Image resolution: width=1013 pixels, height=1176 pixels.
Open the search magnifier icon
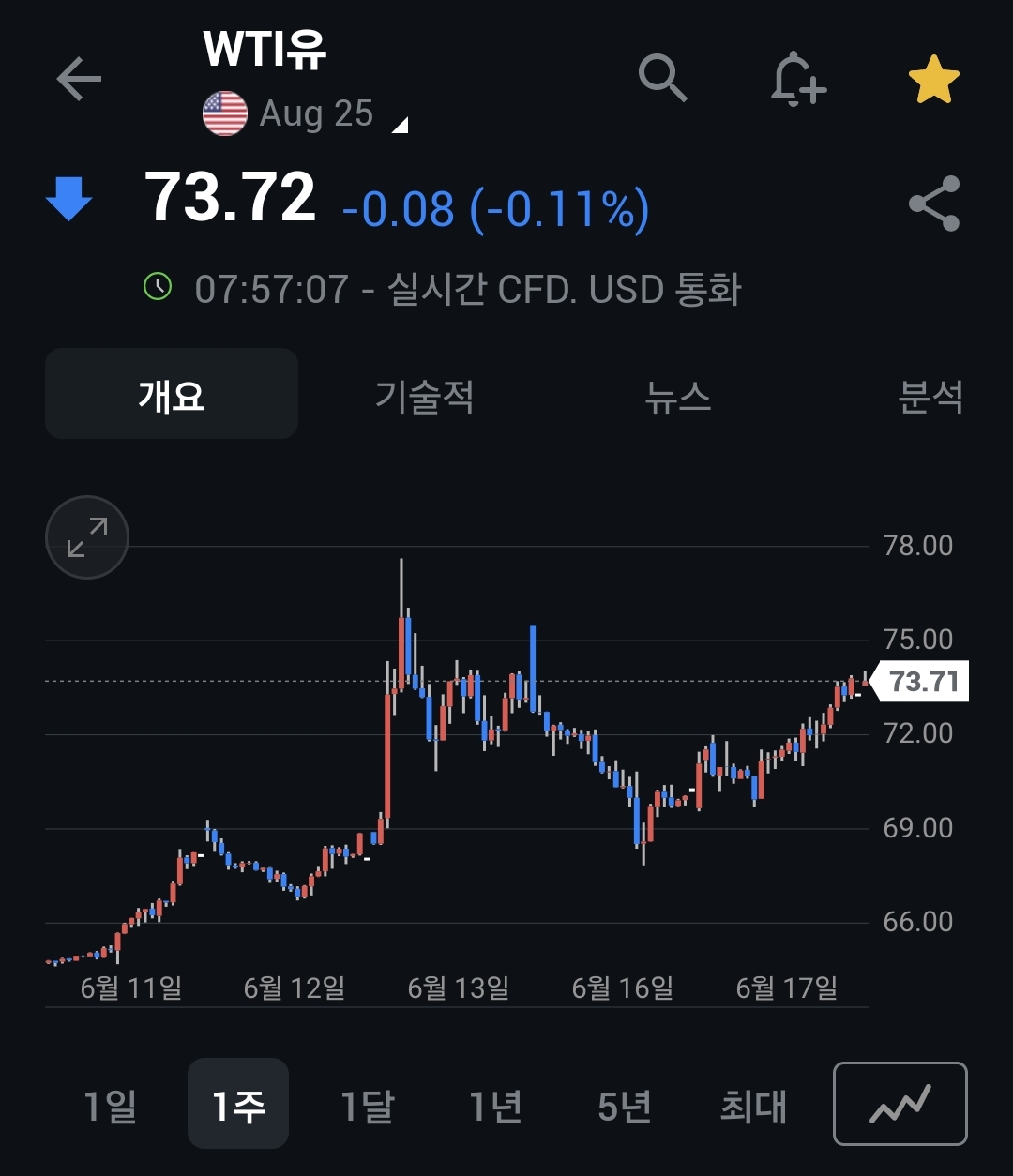[x=663, y=78]
